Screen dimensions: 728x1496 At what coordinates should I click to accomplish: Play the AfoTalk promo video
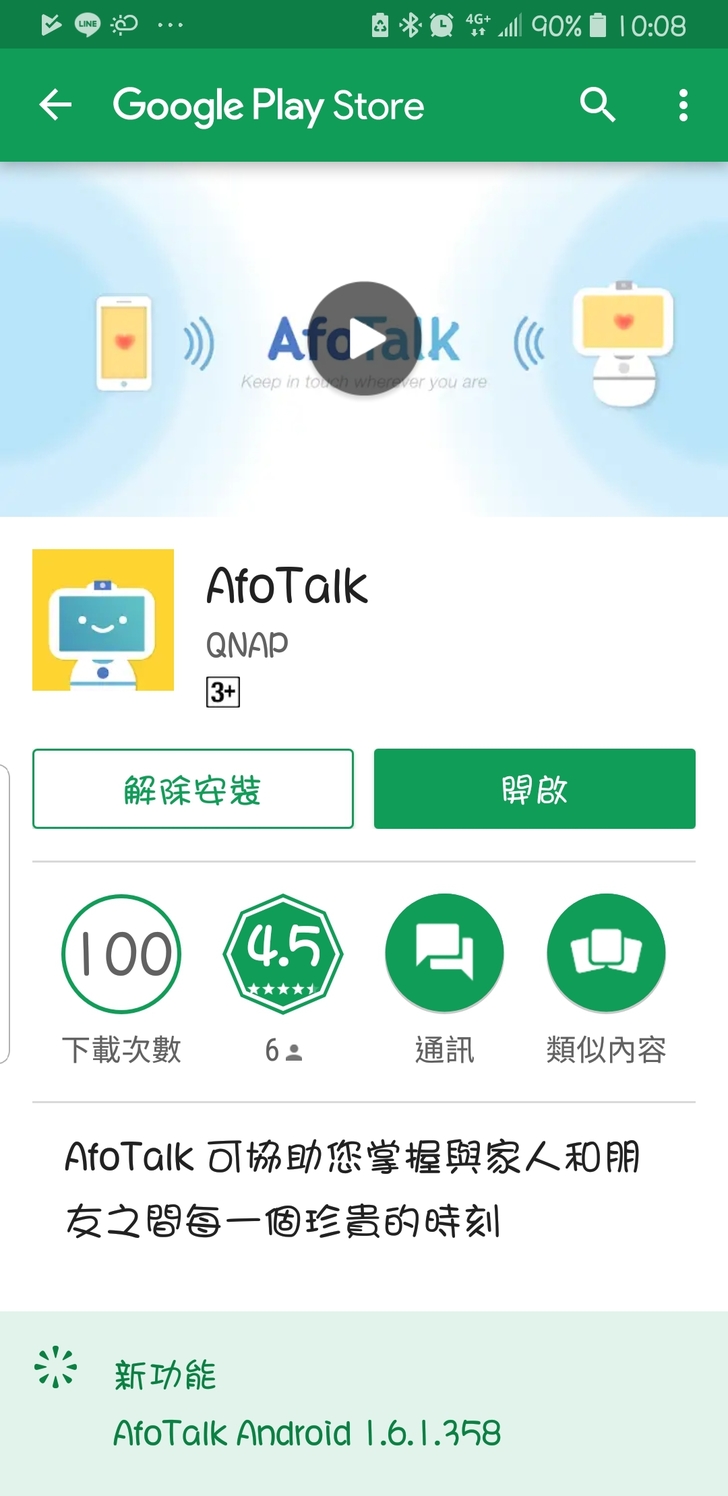click(364, 339)
